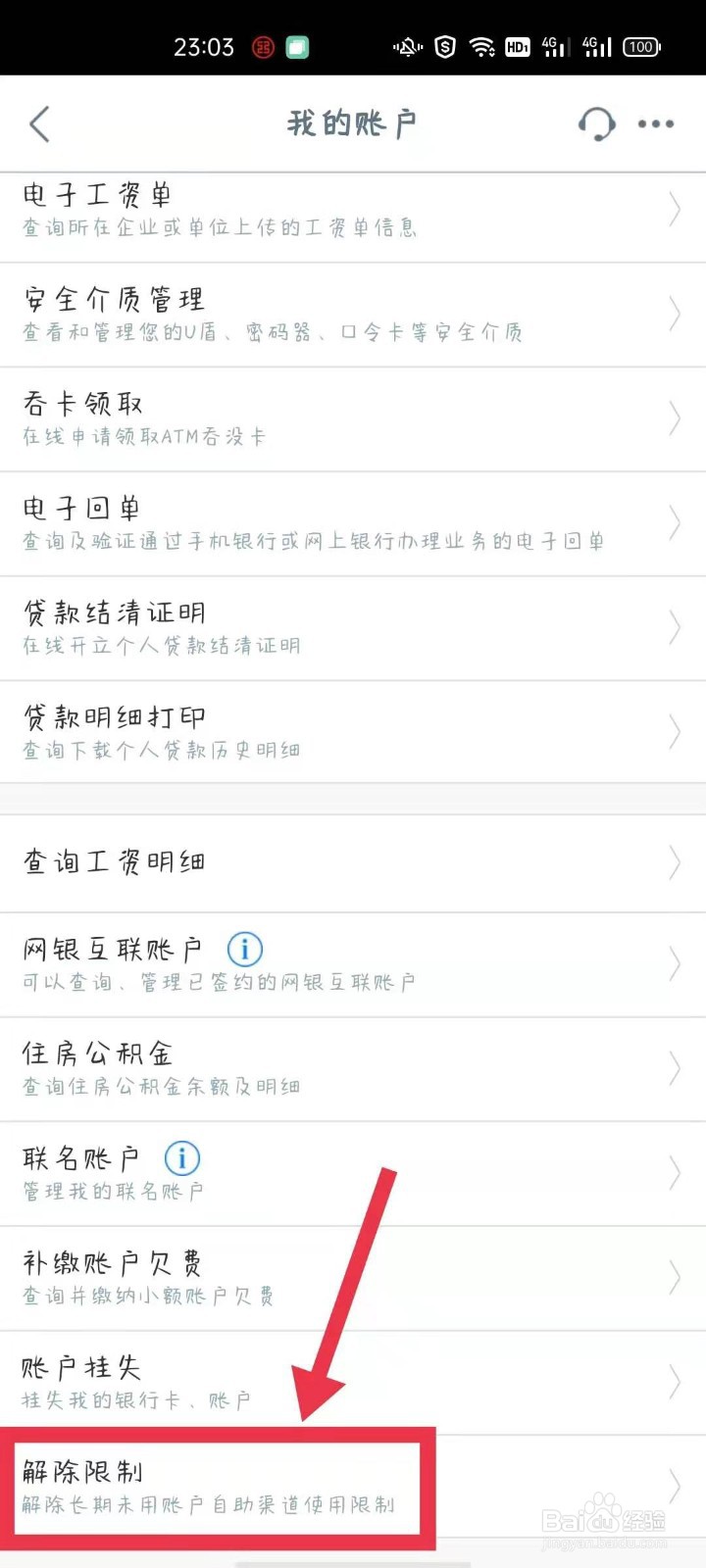Tap the info icon beside 网银互联账户

click(244, 948)
